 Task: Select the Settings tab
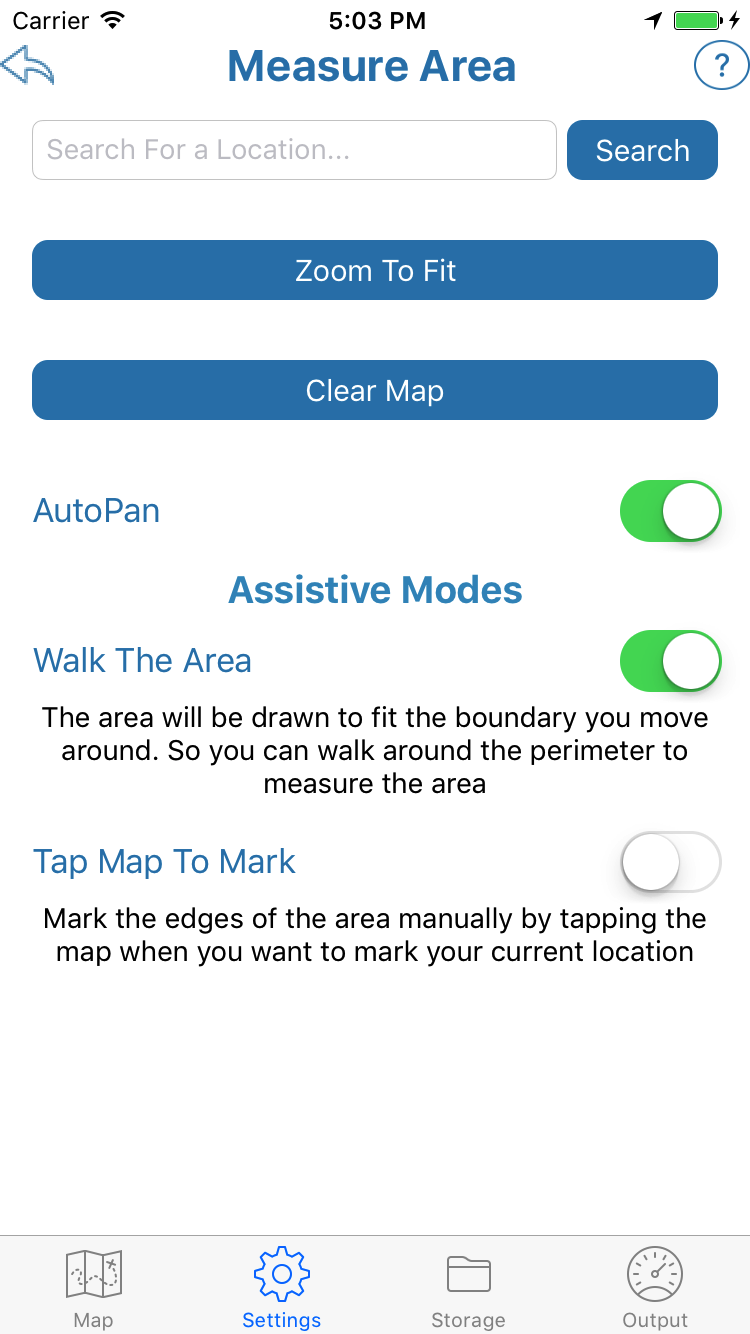(x=282, y=1287)
